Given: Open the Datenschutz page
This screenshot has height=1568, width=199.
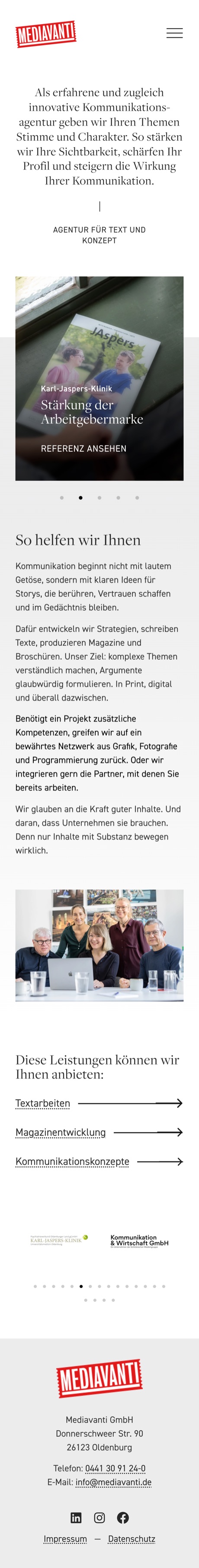Looking at the screenshot, I should pyautogui.click(x=132, y=1539).
